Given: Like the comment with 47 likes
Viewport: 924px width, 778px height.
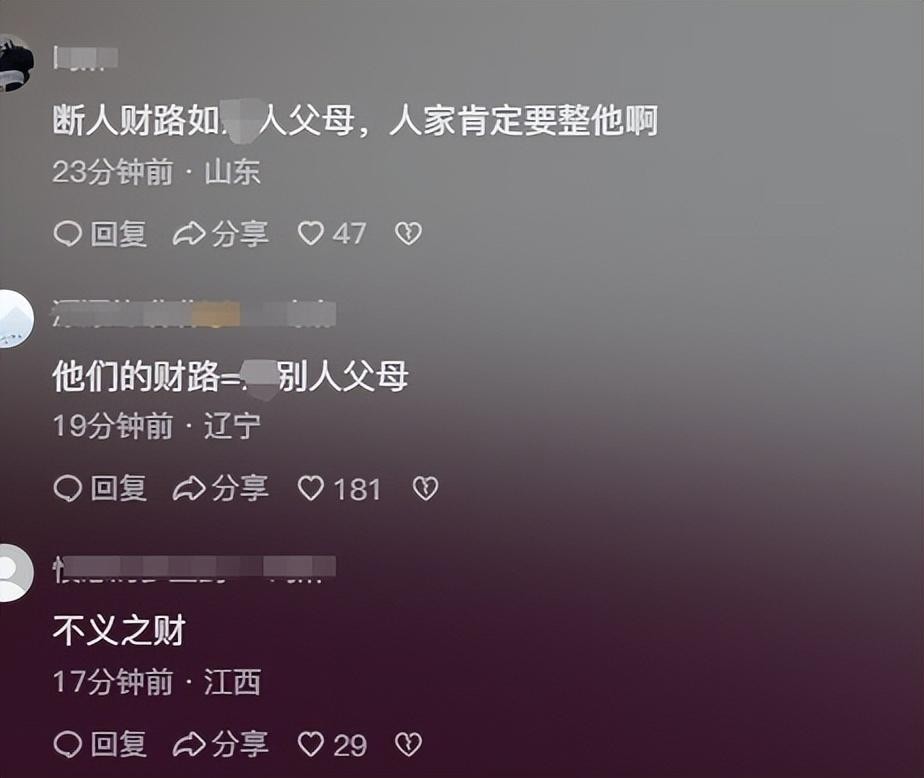Looking at the screenshot, I should point(312,234).
